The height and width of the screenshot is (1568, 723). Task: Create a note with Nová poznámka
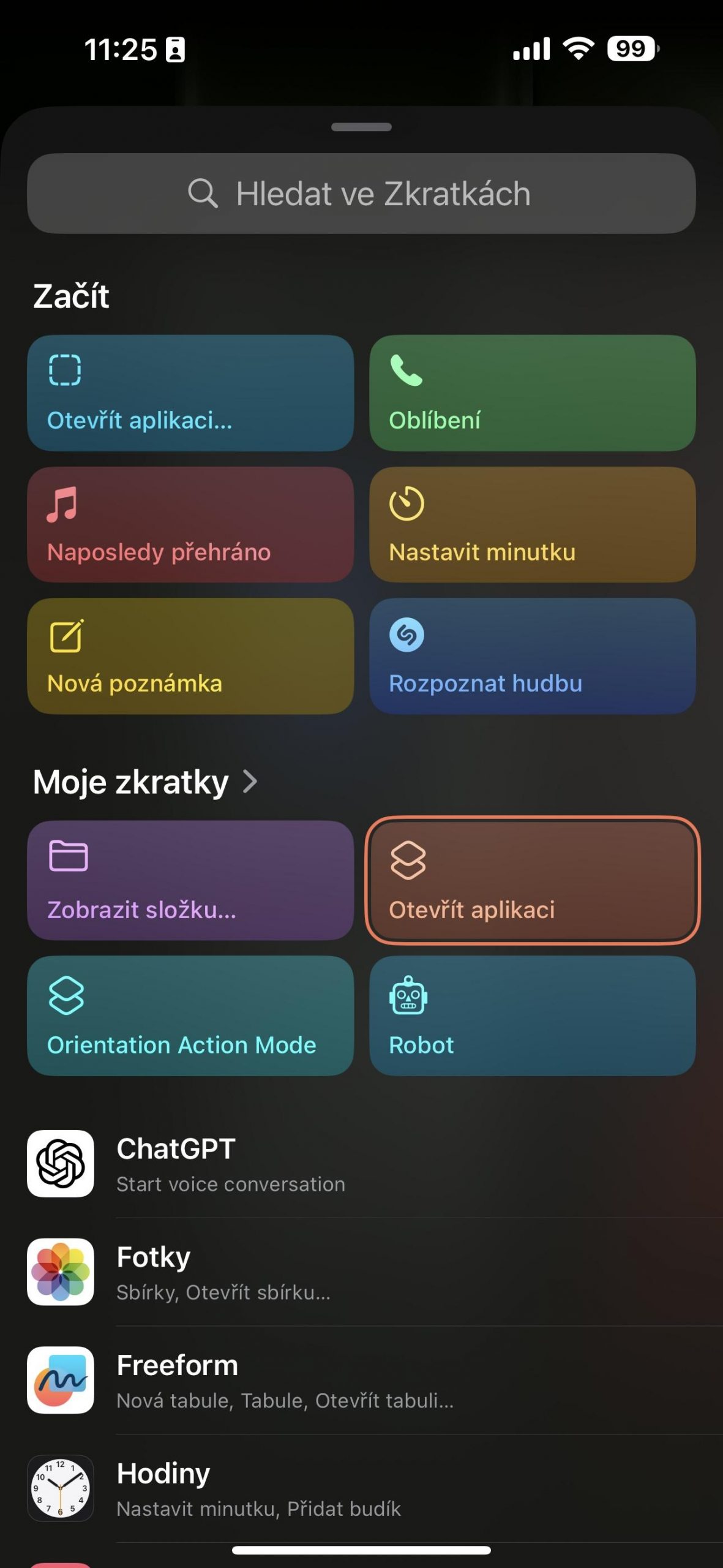point(190,656)
